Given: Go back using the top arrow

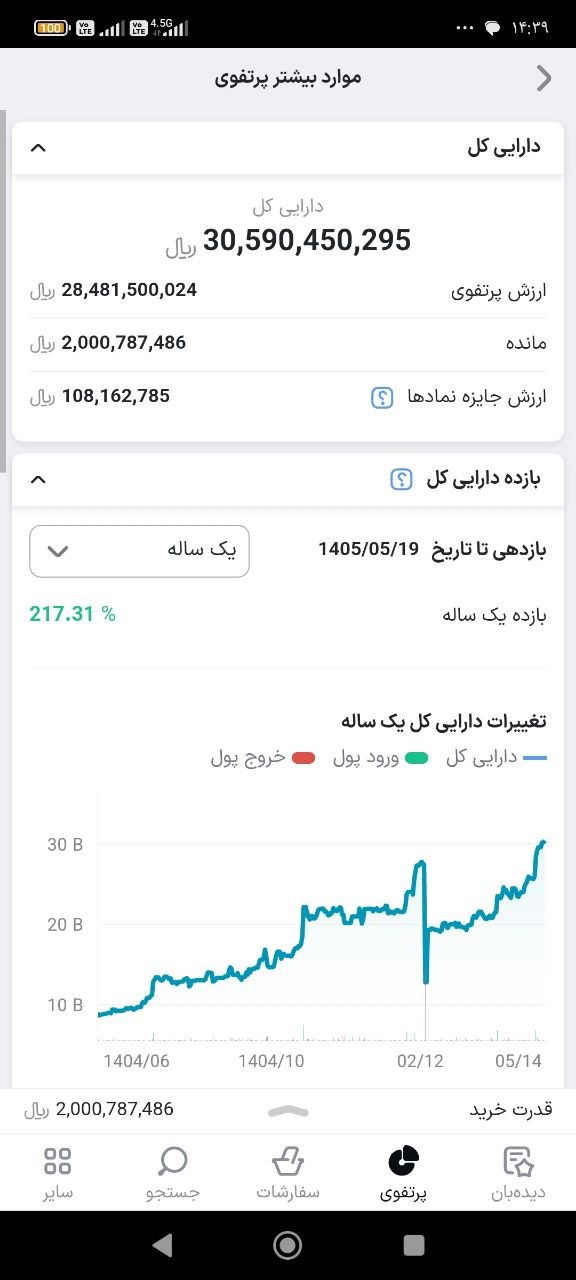Looking at the screenshot, I should pyautogui.click(x=544, y=78).
